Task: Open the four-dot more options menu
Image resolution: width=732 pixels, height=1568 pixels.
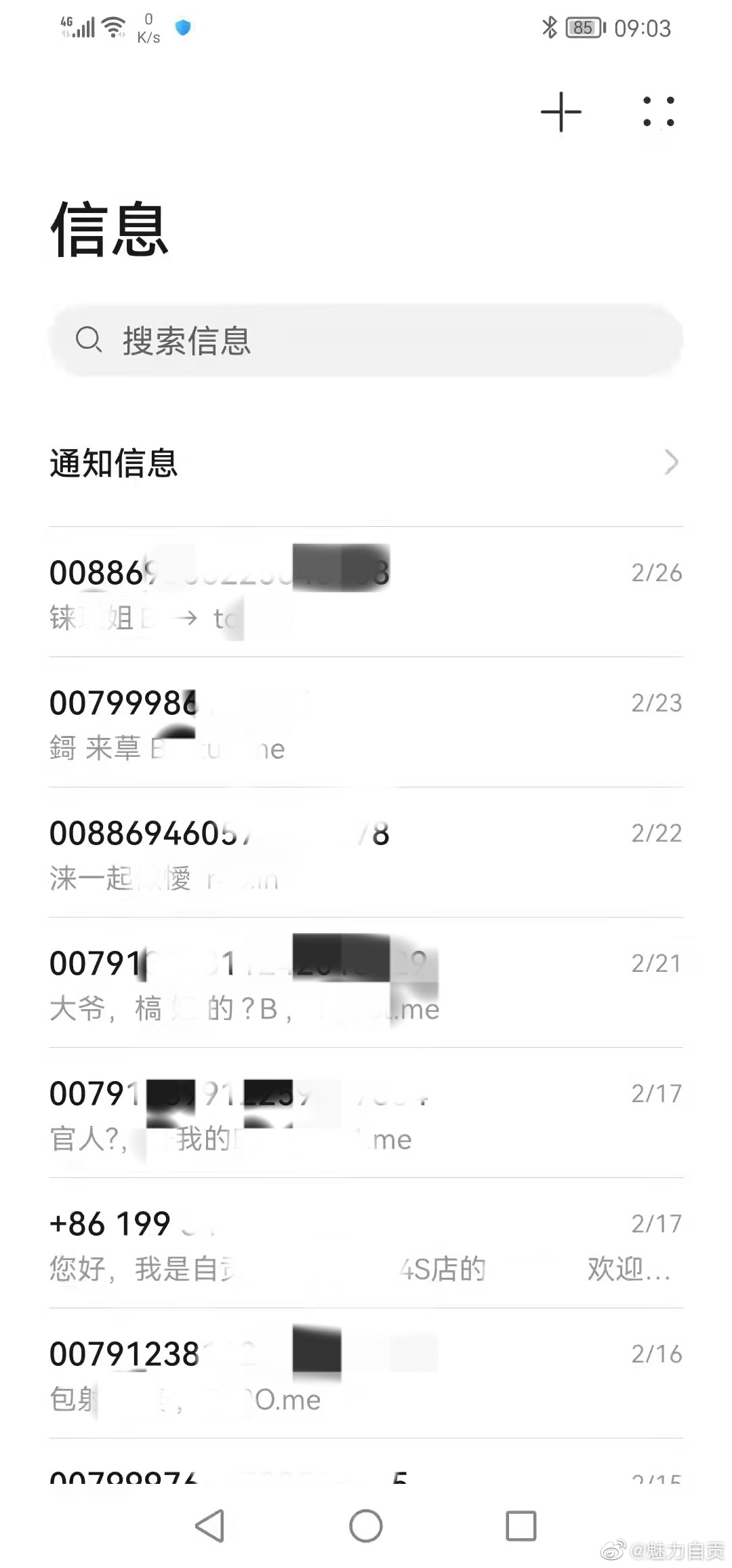Action: (x=658, y=112)
